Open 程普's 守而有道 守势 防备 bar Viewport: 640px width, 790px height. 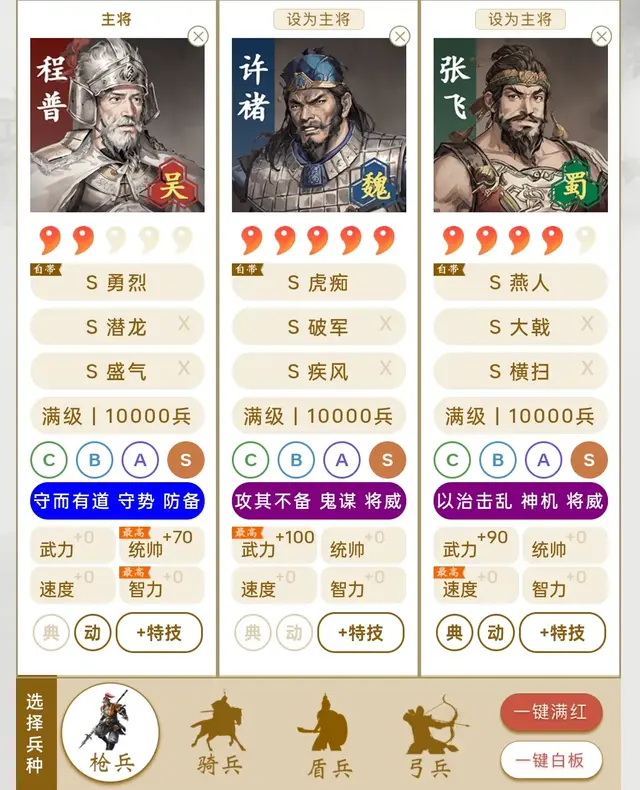tap(117, 501)
